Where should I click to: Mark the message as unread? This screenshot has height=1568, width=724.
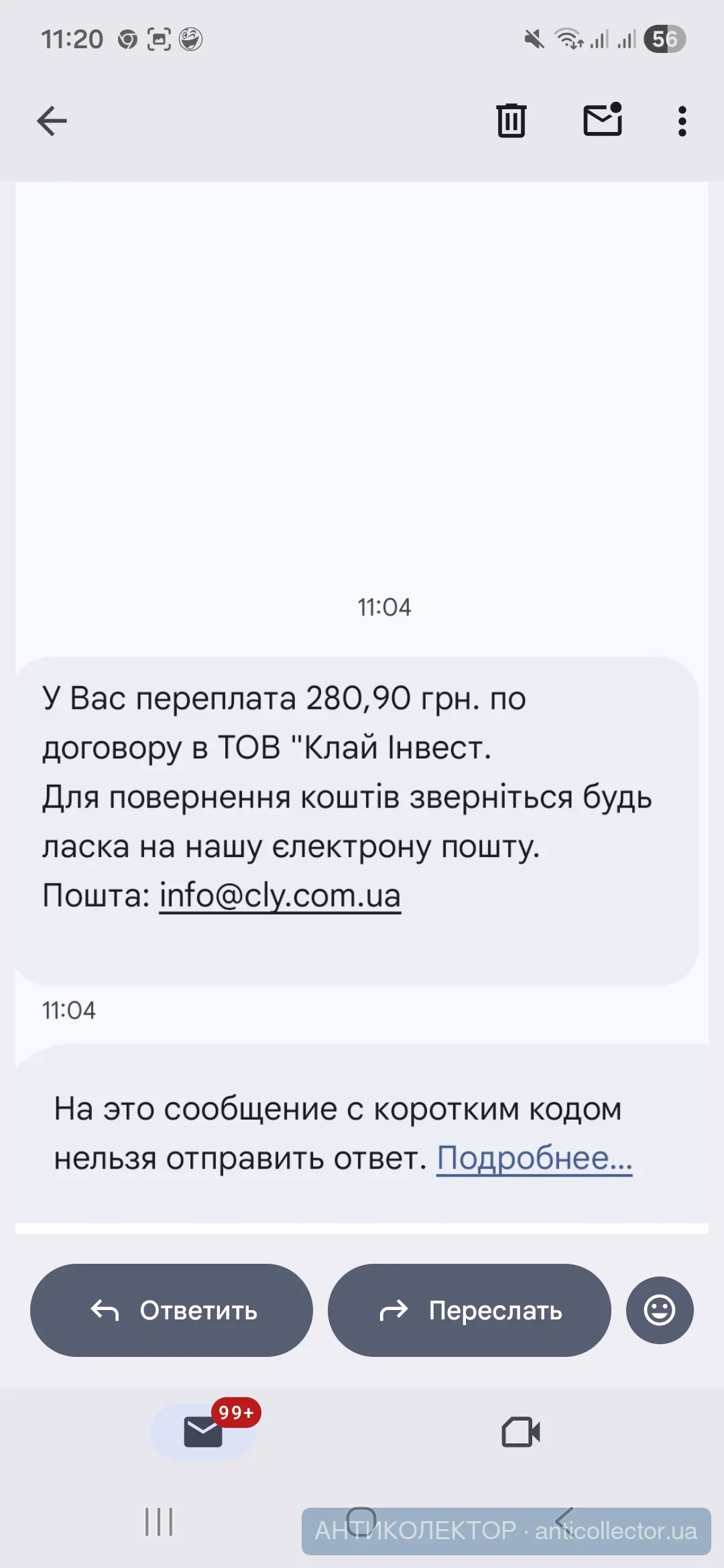tap(603, 120)
